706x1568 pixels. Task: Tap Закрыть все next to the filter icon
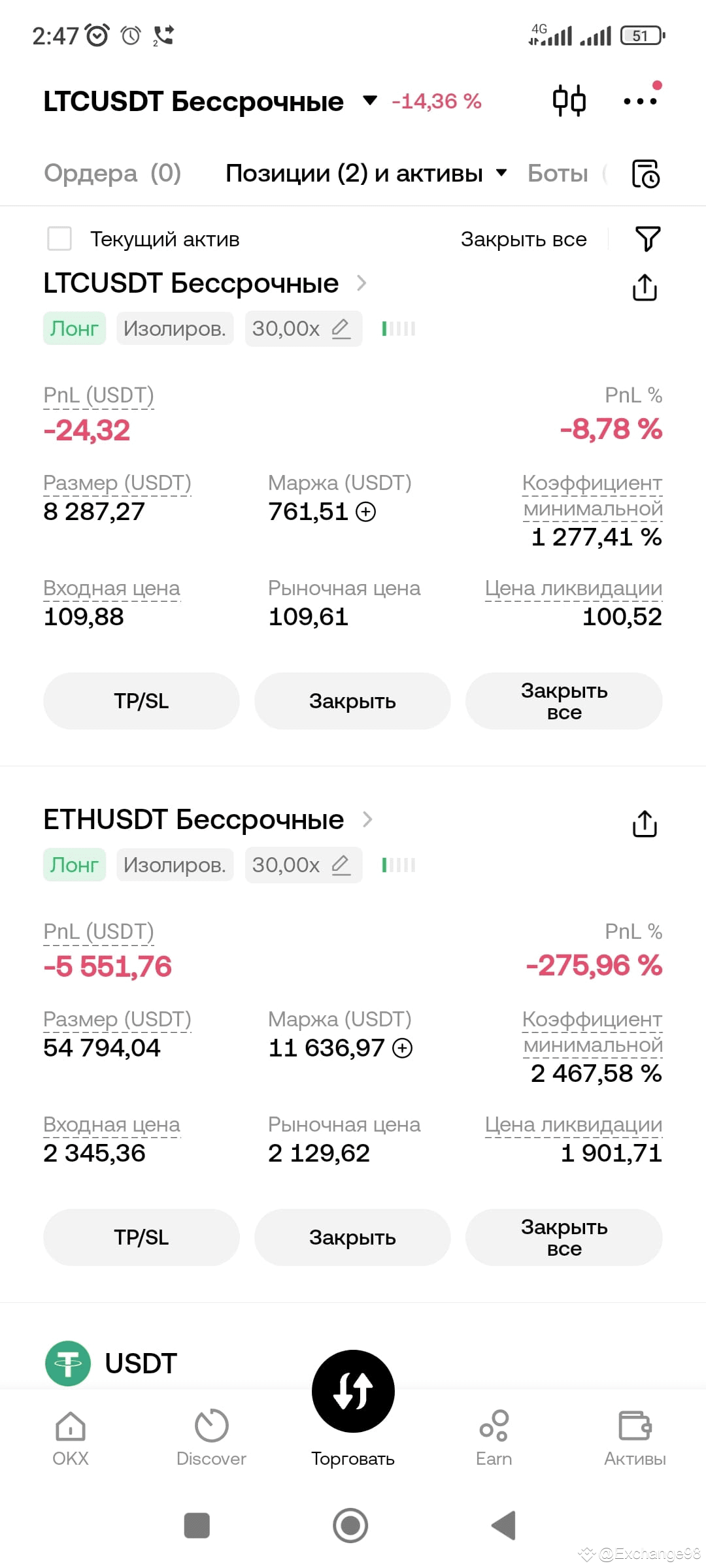pyautogui.click(x=524, y=239)
